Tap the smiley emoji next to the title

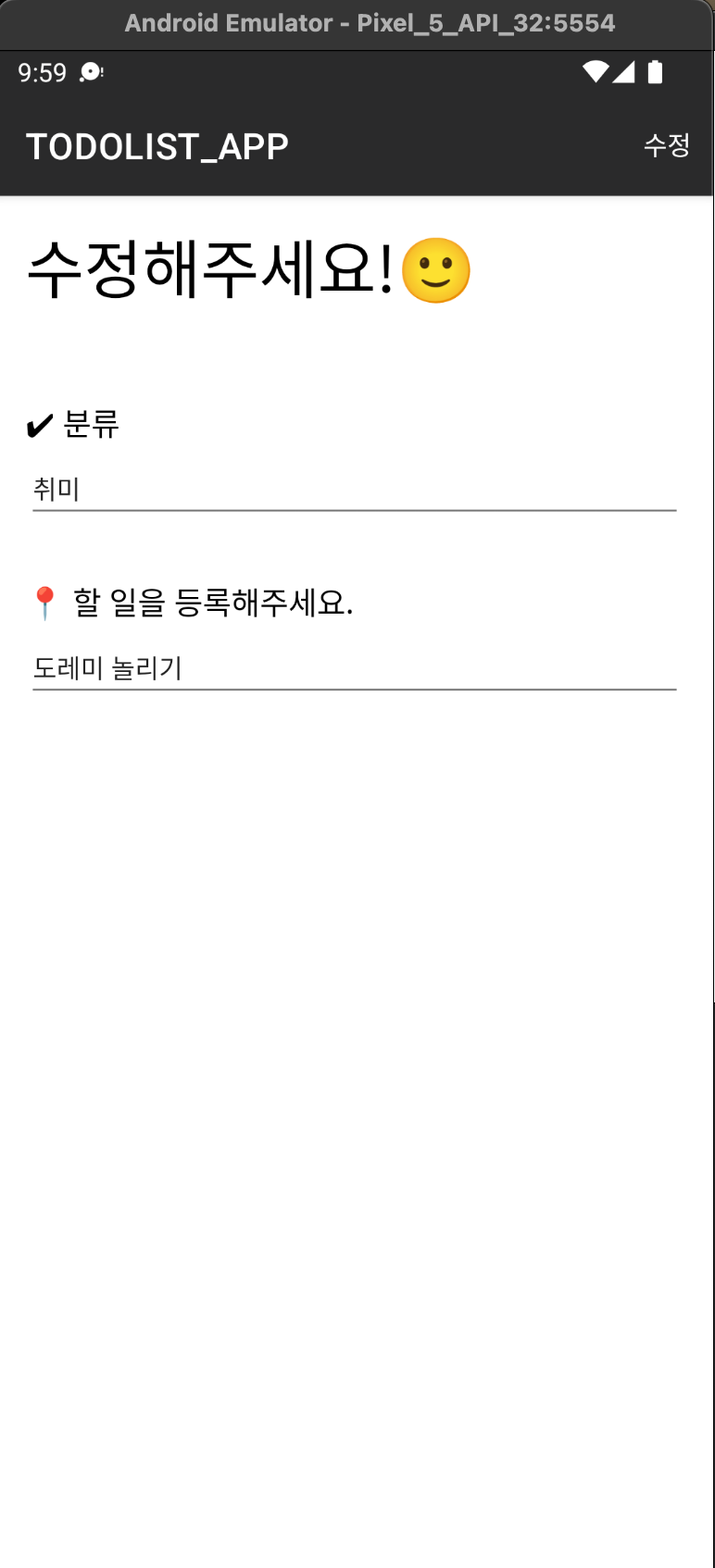coord(435,270)
